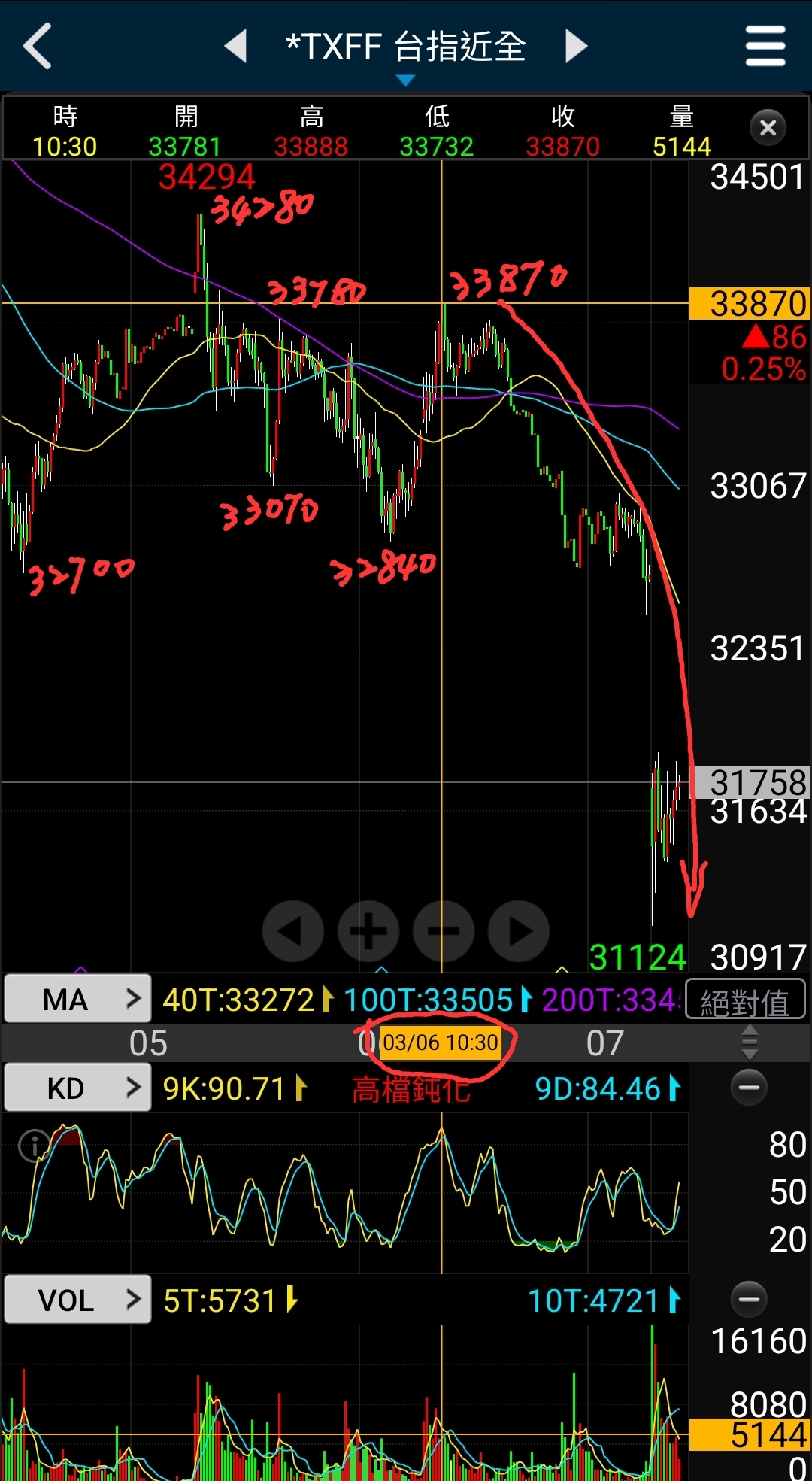Viewport: 812px width, 1481px height.
Task: Collapse the VOL indicator panel
Action: coord(749,1299)
